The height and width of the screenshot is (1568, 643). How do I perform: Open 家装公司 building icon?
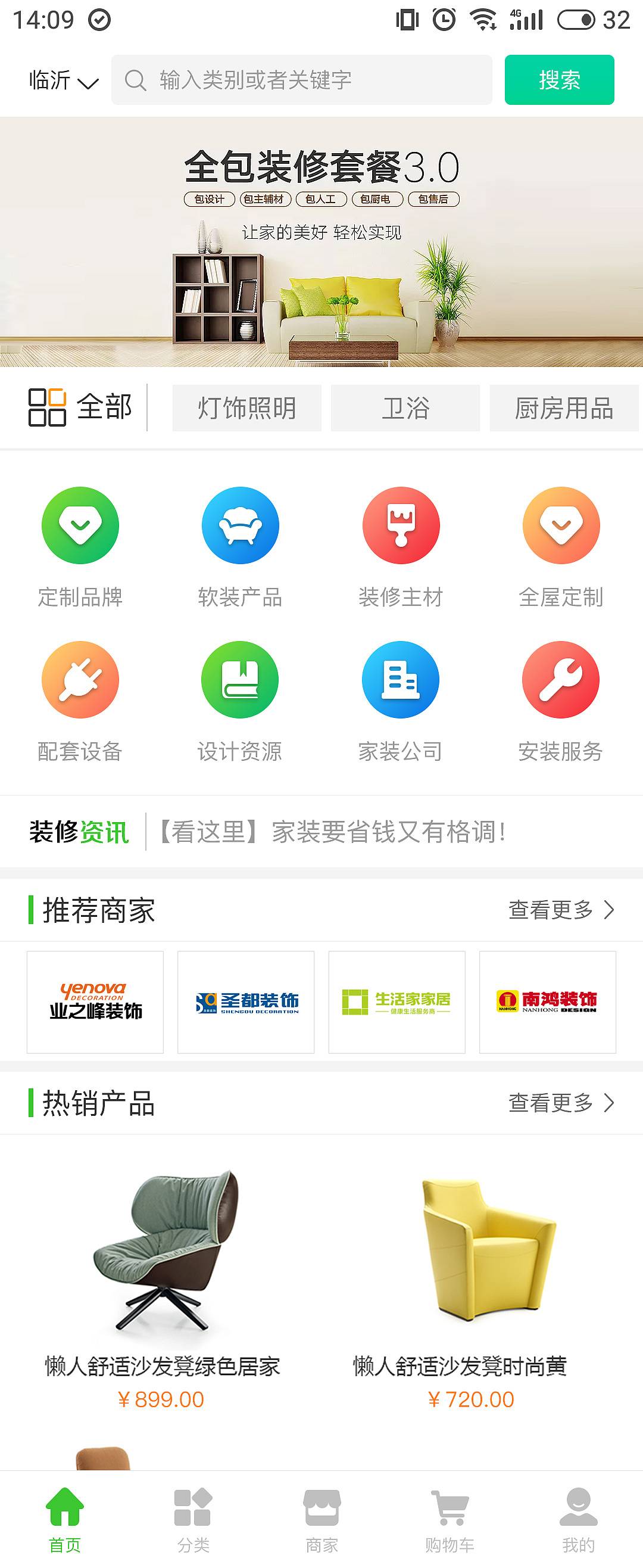400,680
